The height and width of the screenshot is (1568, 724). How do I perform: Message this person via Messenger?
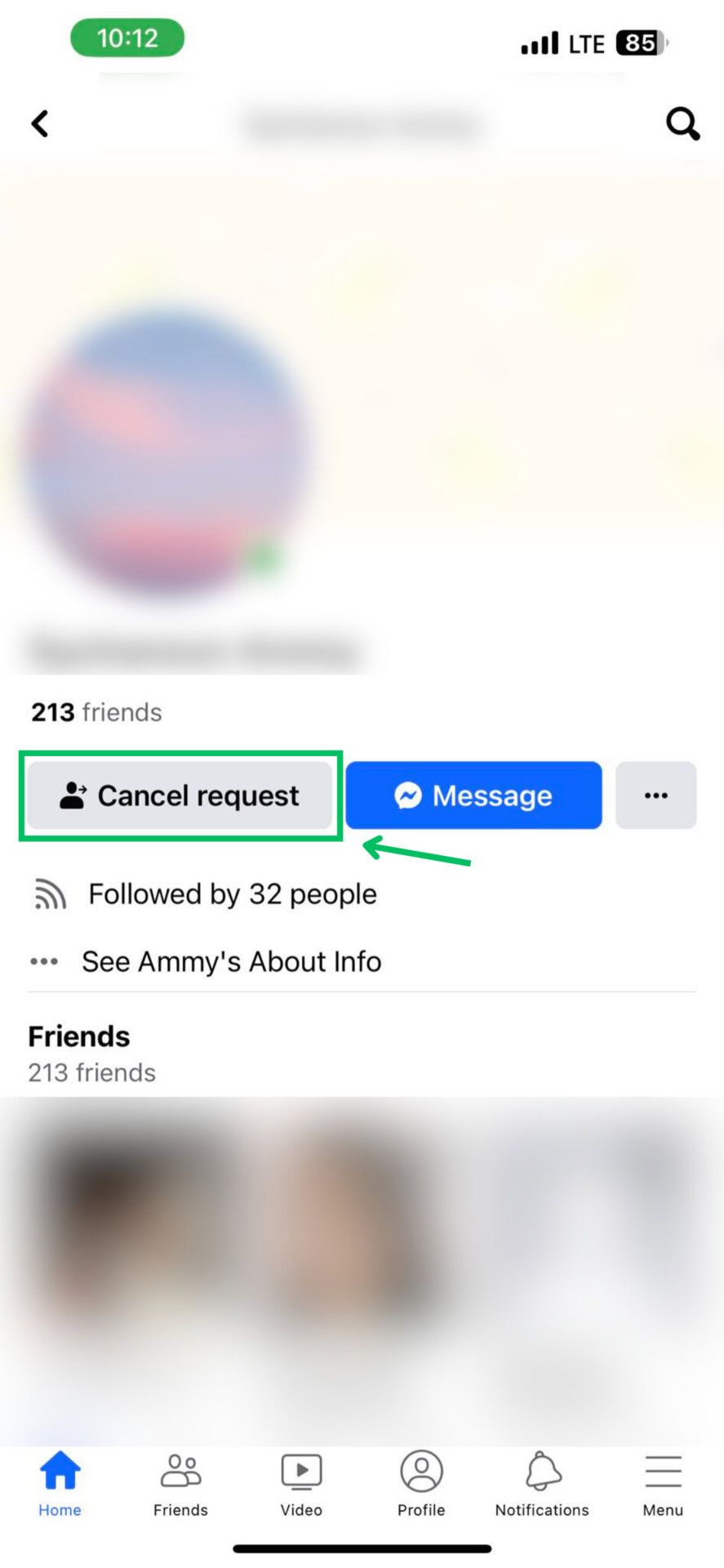473,795
